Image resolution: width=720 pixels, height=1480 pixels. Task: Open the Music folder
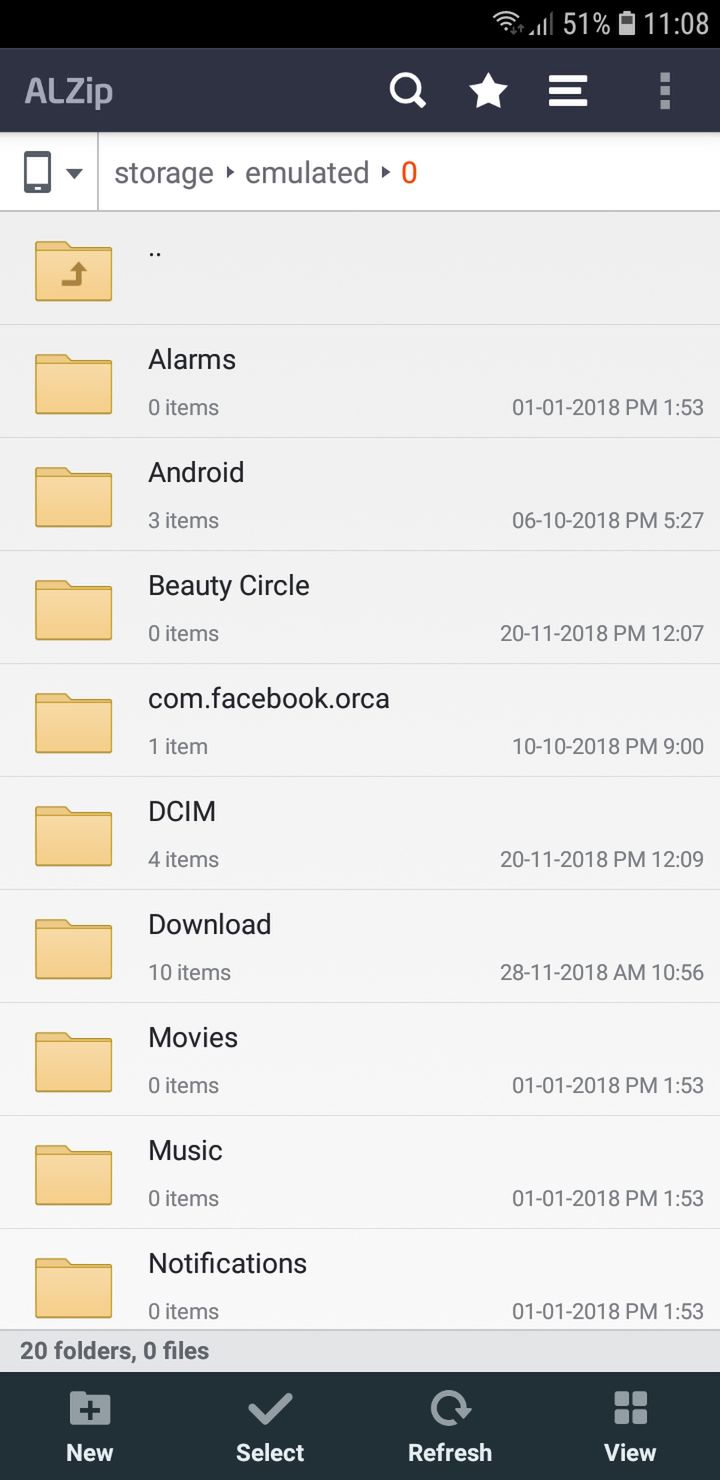pos(360,1173)
